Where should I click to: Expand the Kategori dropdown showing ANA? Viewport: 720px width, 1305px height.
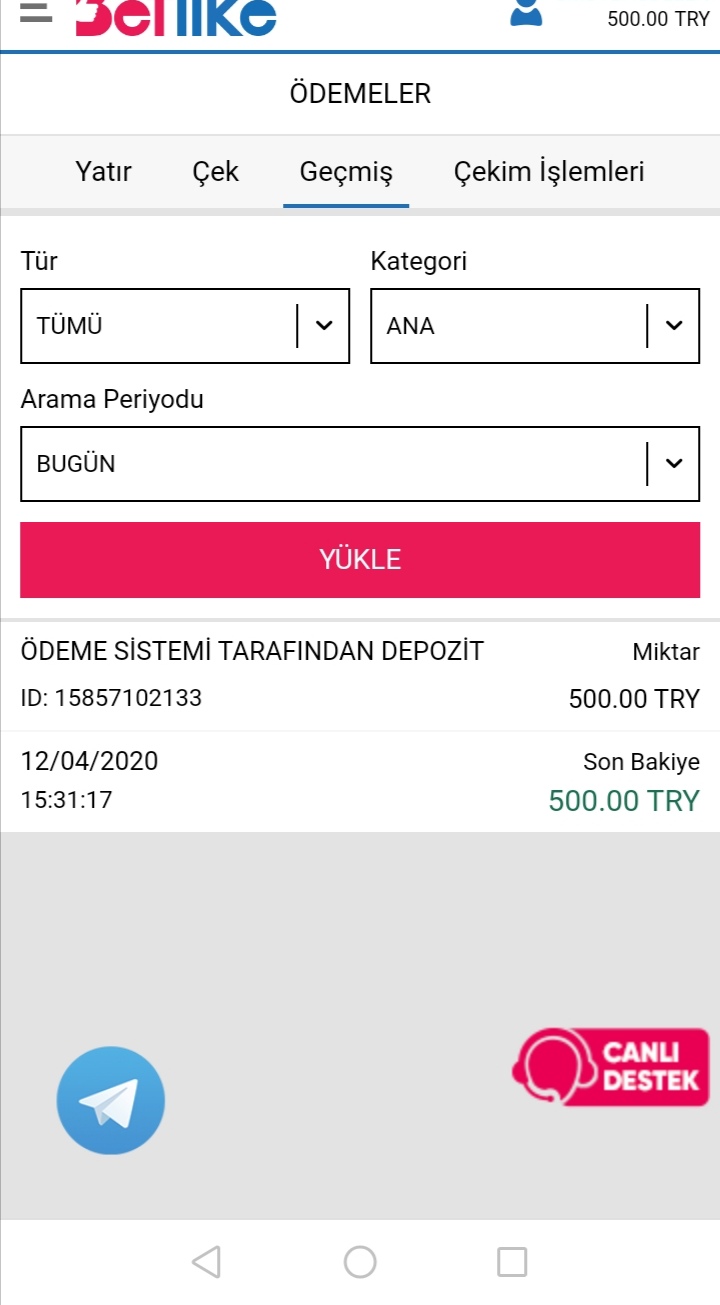pyautogui.click(x=535, y=326)
